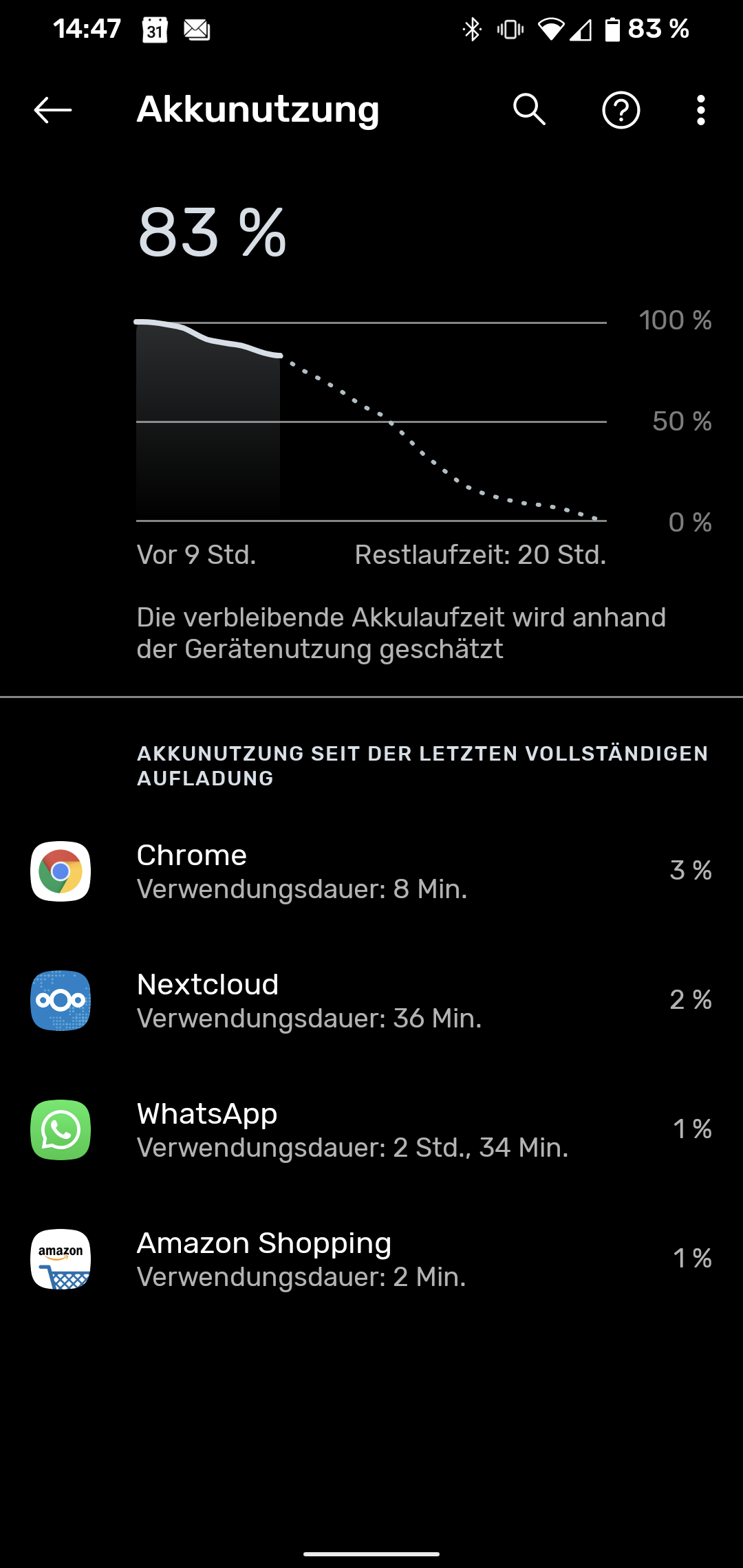Tap the Restlaufzeit: 20 Std. label
The height and width of the screenshot is (1568, 743).
[480, 556]
